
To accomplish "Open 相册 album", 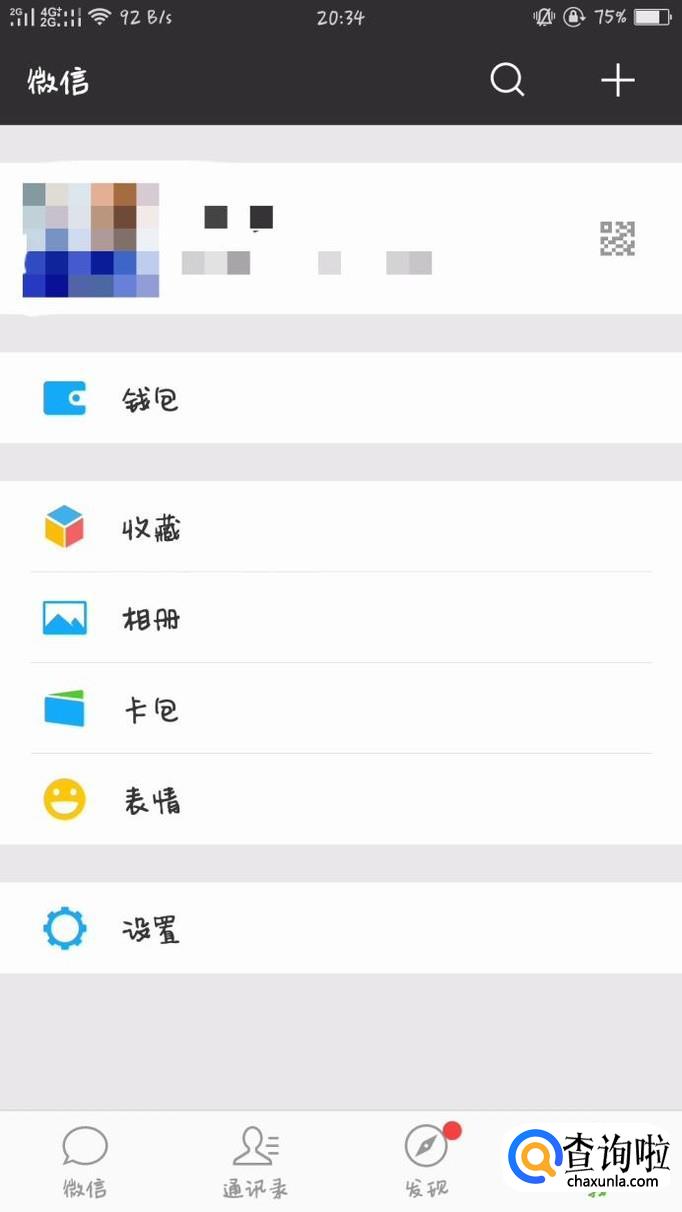I will coord(340,618).
